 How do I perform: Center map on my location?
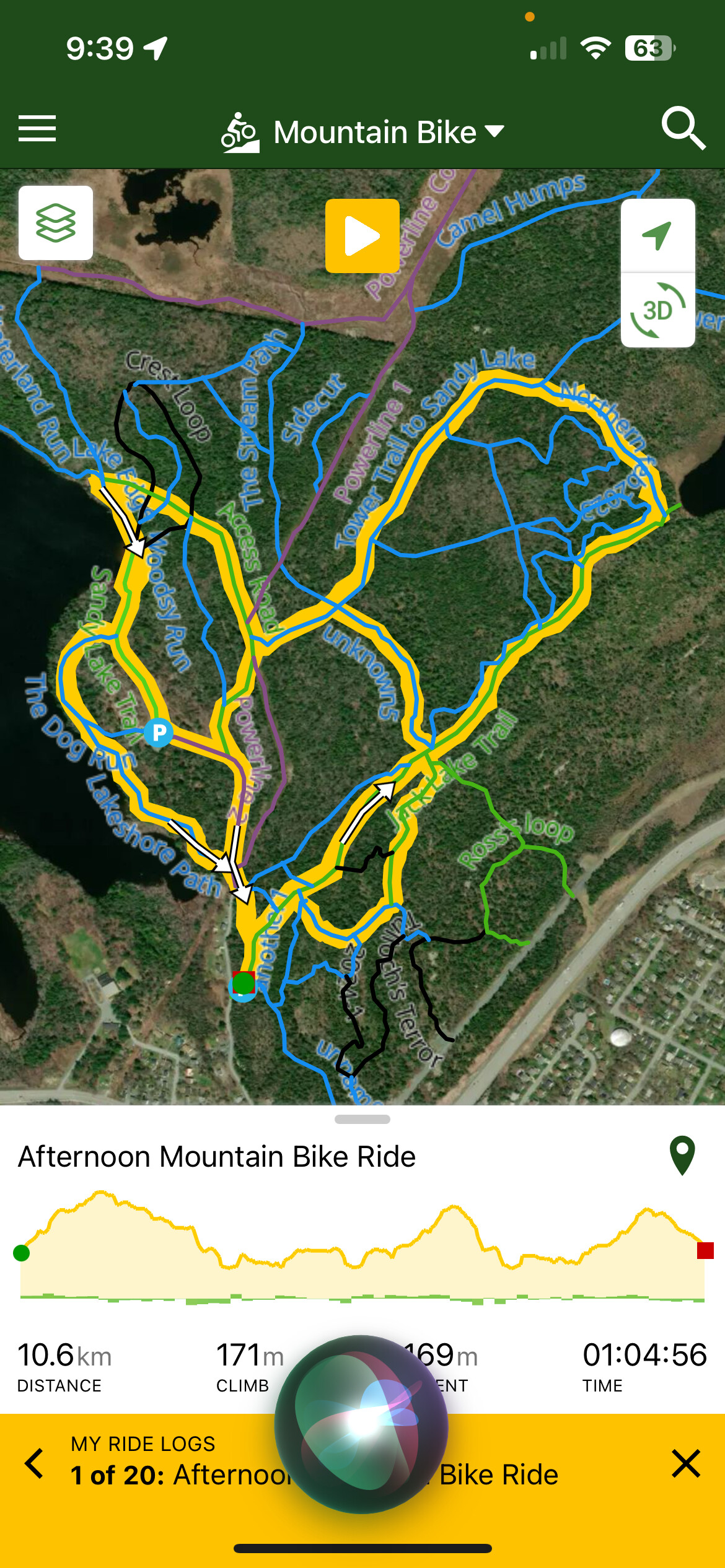(657, 236)
